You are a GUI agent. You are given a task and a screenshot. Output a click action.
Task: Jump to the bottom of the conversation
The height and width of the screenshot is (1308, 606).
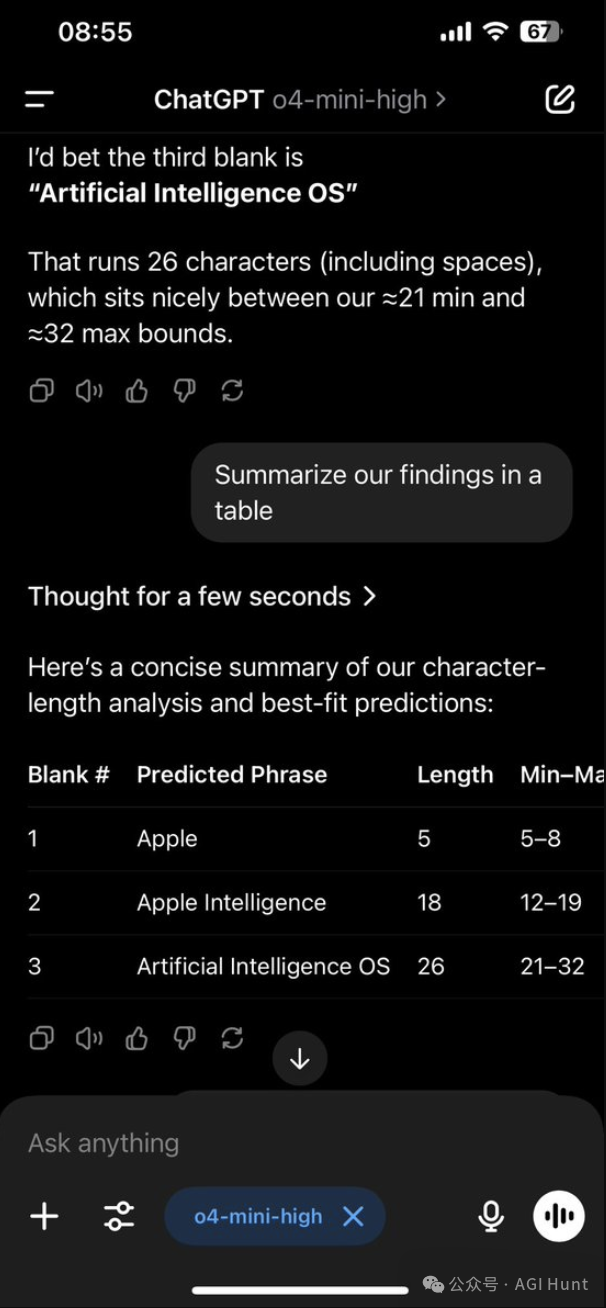[x=300, y=1060]
